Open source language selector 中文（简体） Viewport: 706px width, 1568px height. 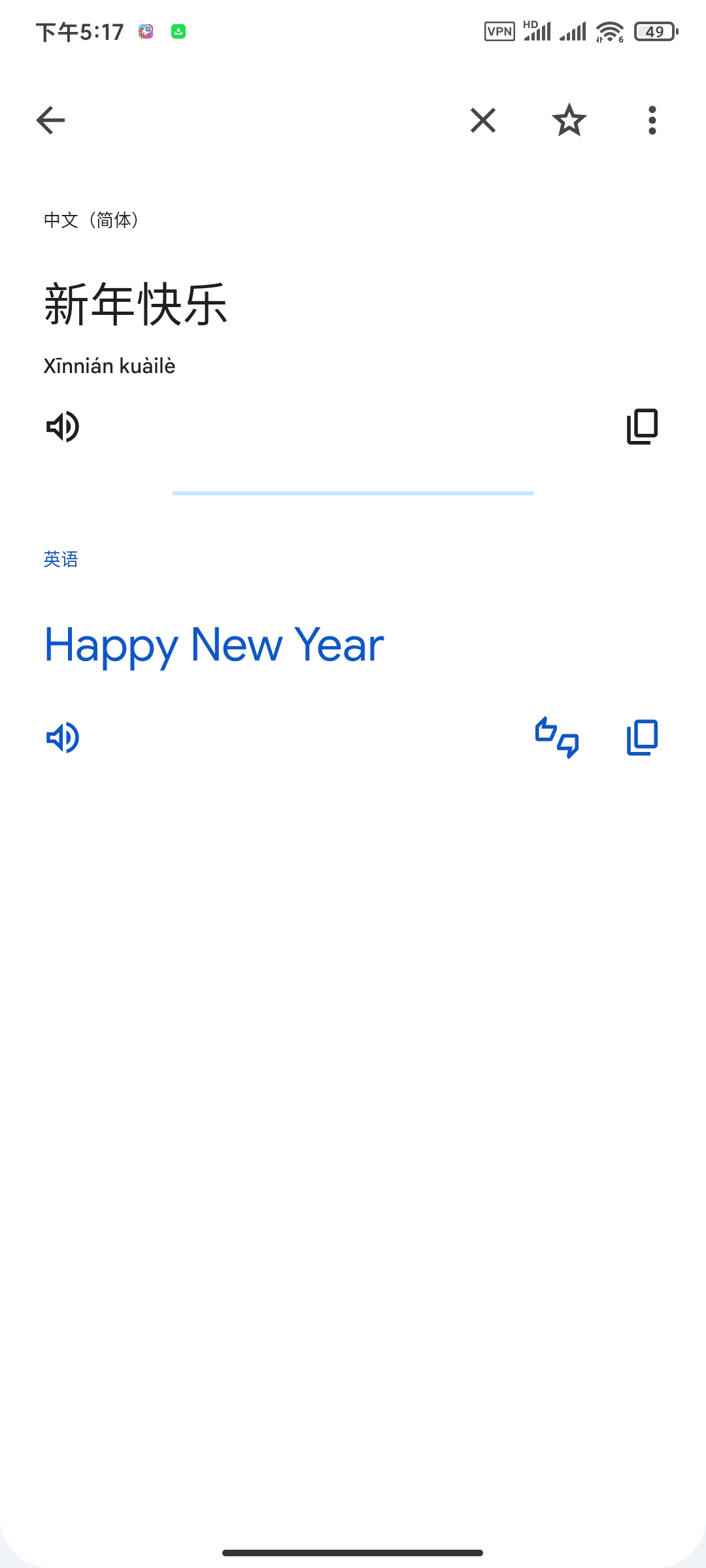tap(92, 220)
